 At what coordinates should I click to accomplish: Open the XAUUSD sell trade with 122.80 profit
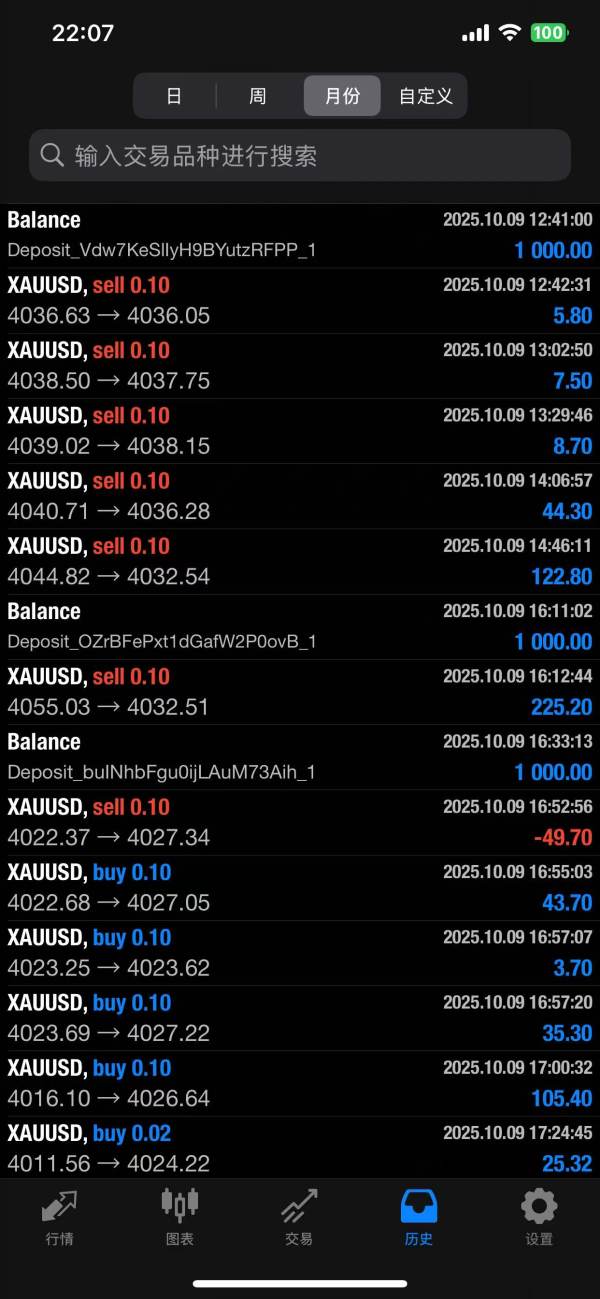300,562
